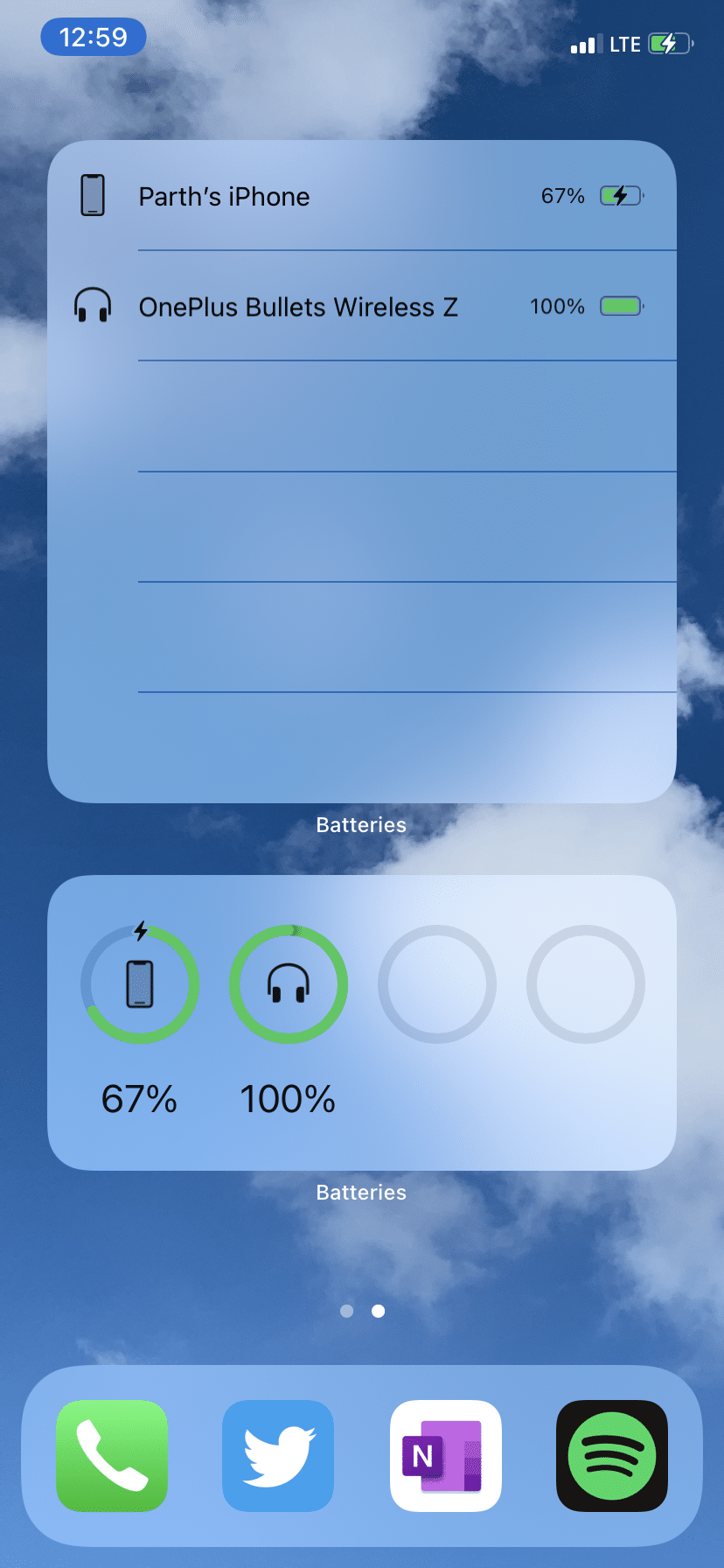Open the OneNote app

(x=446, y=1455)
